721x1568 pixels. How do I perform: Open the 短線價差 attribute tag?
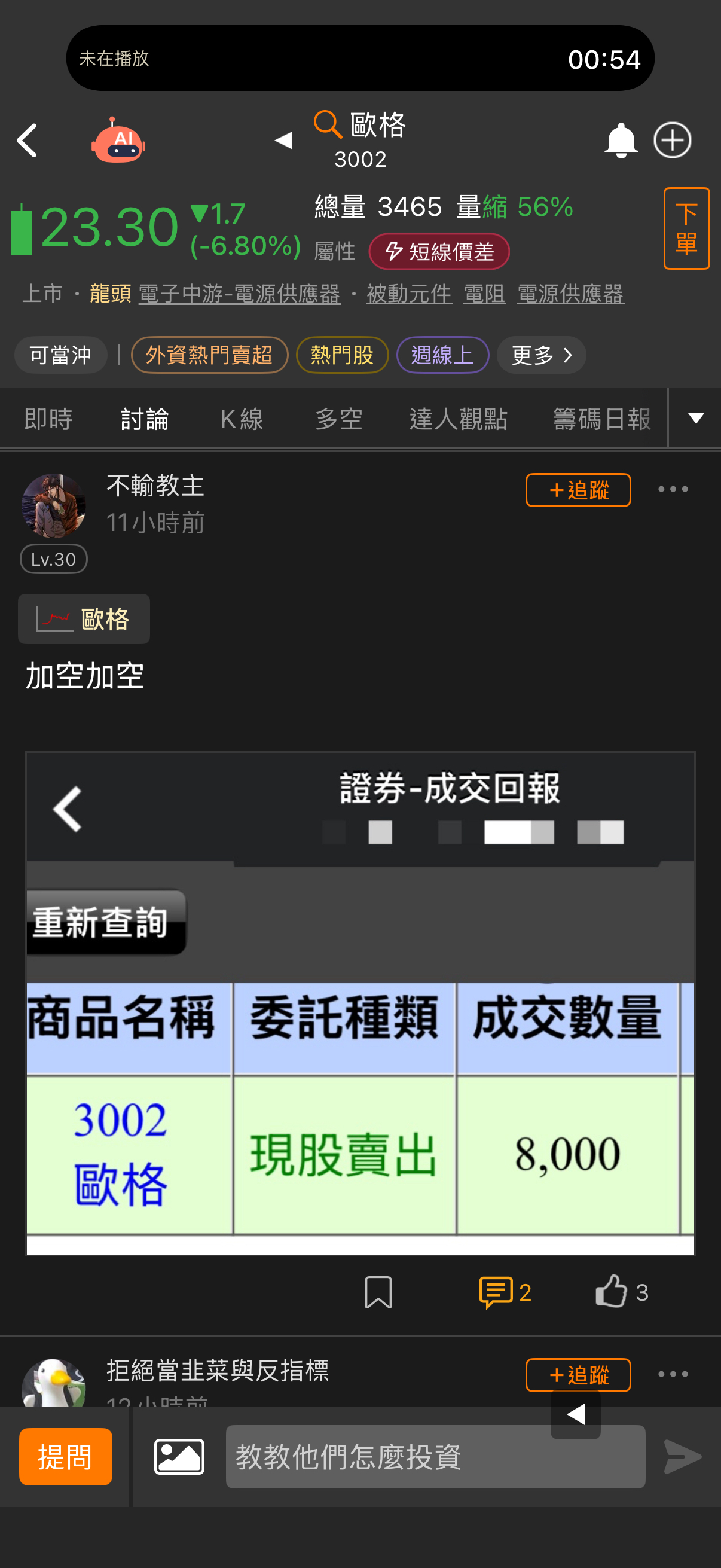[x=439, y=251]
